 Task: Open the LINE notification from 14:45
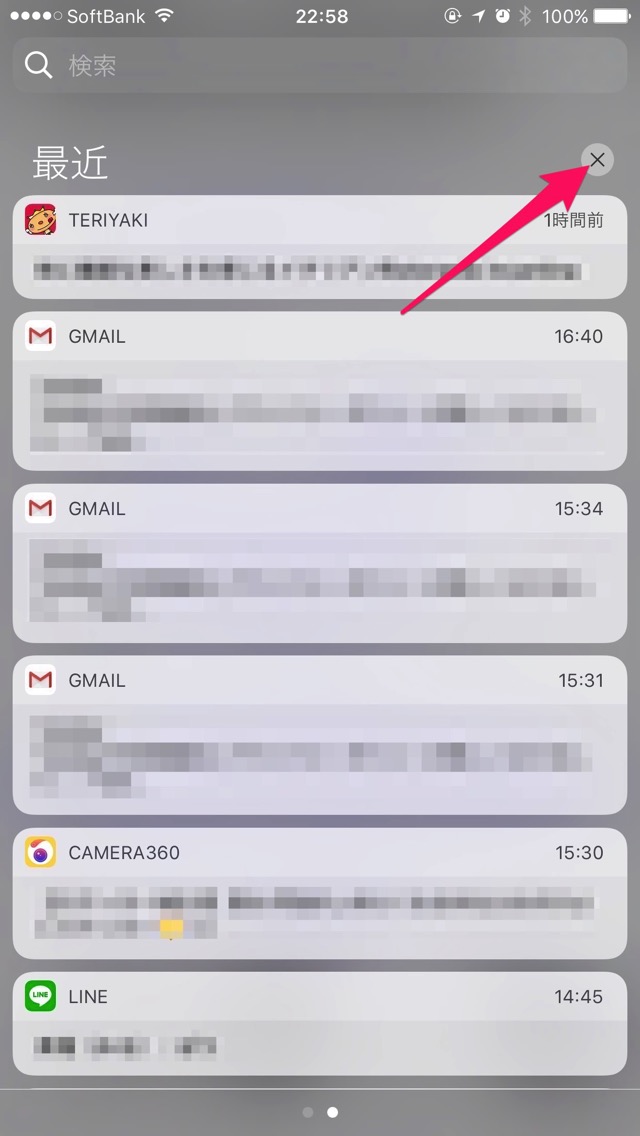(x=320, y=1024)
